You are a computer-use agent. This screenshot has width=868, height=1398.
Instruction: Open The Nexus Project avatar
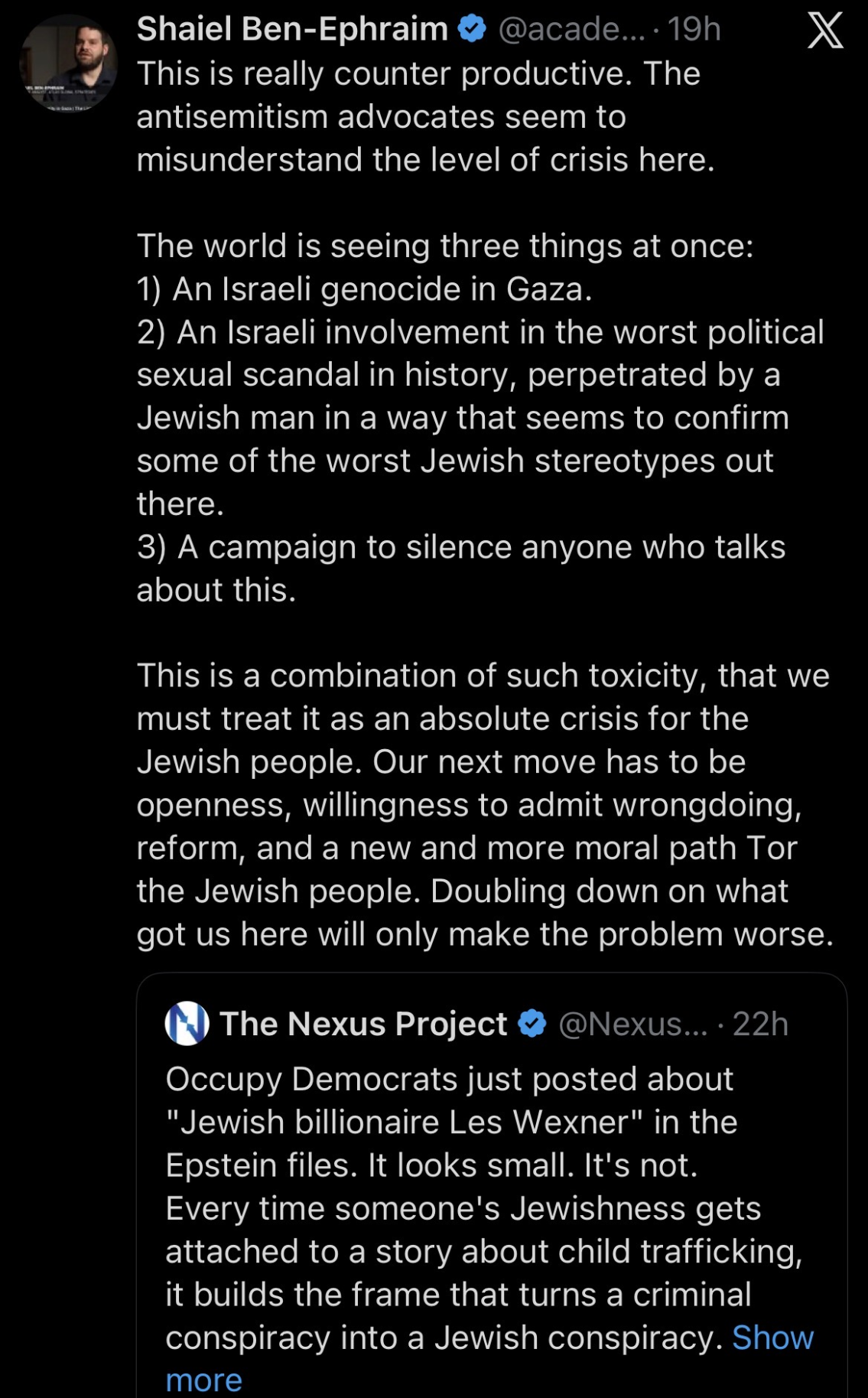click(187, 1024)
